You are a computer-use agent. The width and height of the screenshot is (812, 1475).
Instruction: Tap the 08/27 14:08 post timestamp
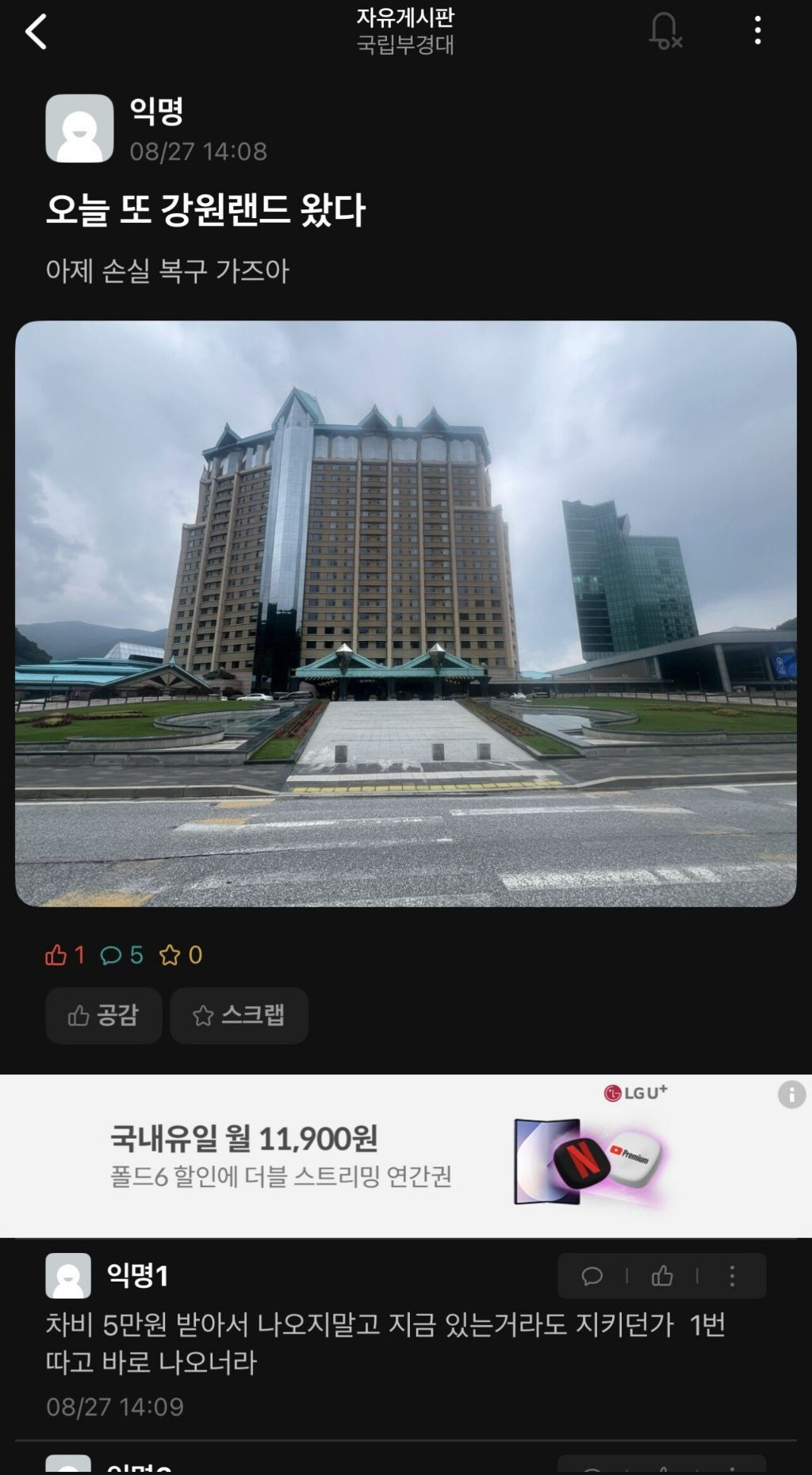tap(198, 151)
